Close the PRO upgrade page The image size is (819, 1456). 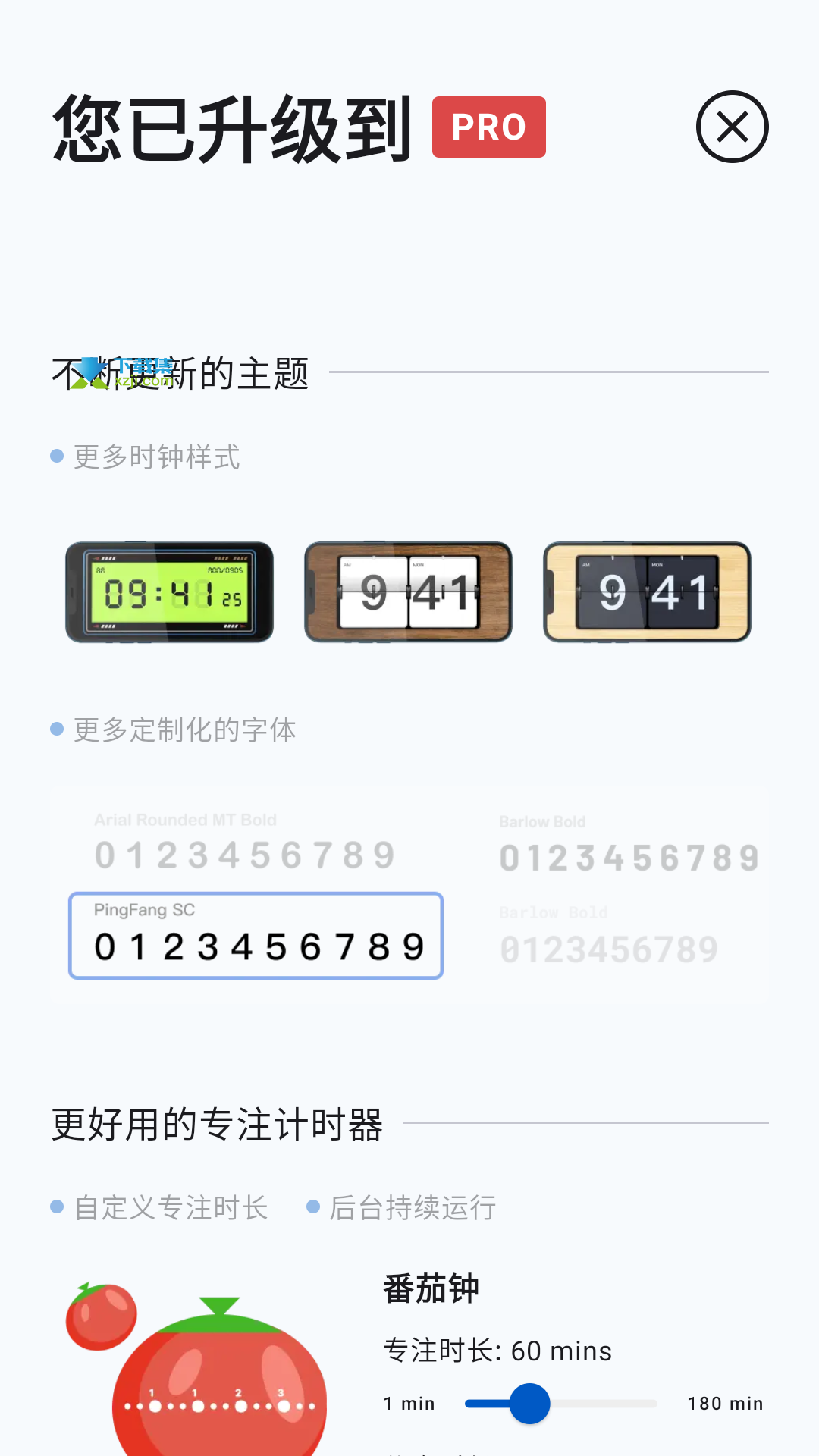[732, 127]
